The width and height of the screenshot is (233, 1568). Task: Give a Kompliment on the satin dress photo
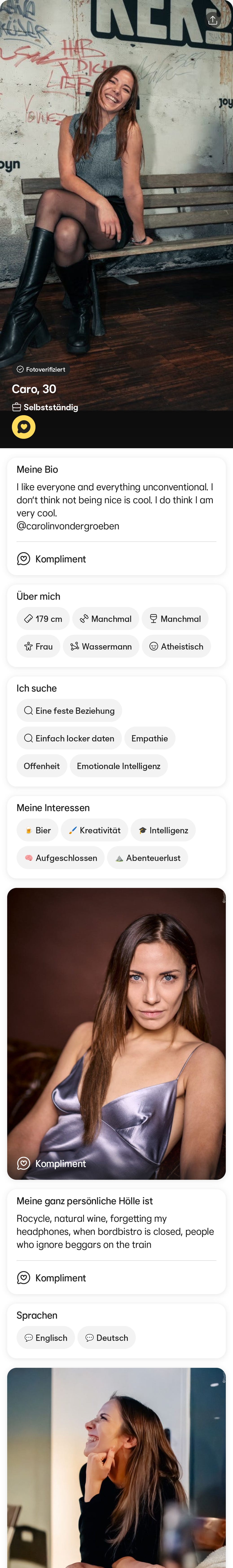coord(51,1163)
